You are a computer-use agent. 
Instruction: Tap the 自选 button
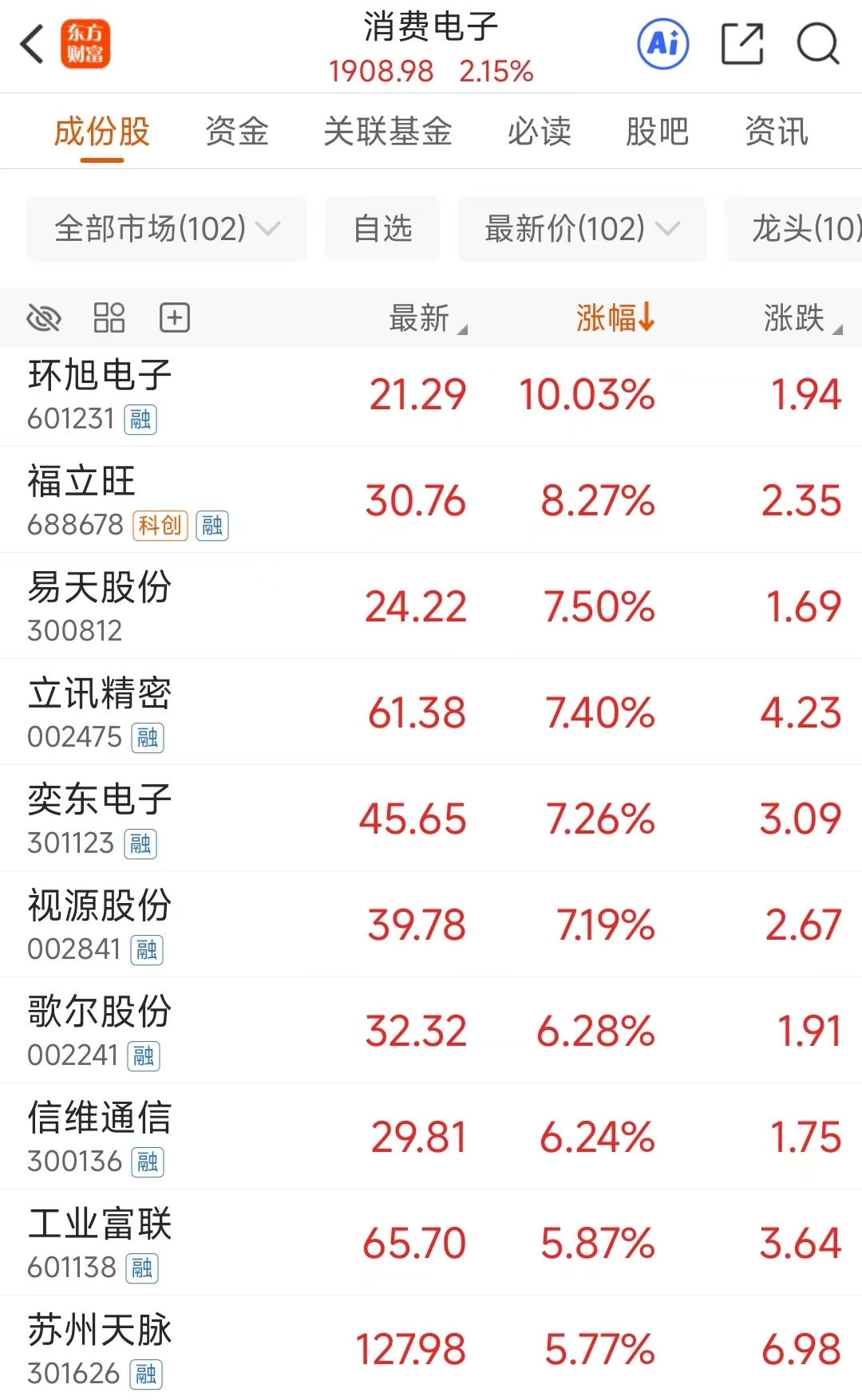[382, 229]
